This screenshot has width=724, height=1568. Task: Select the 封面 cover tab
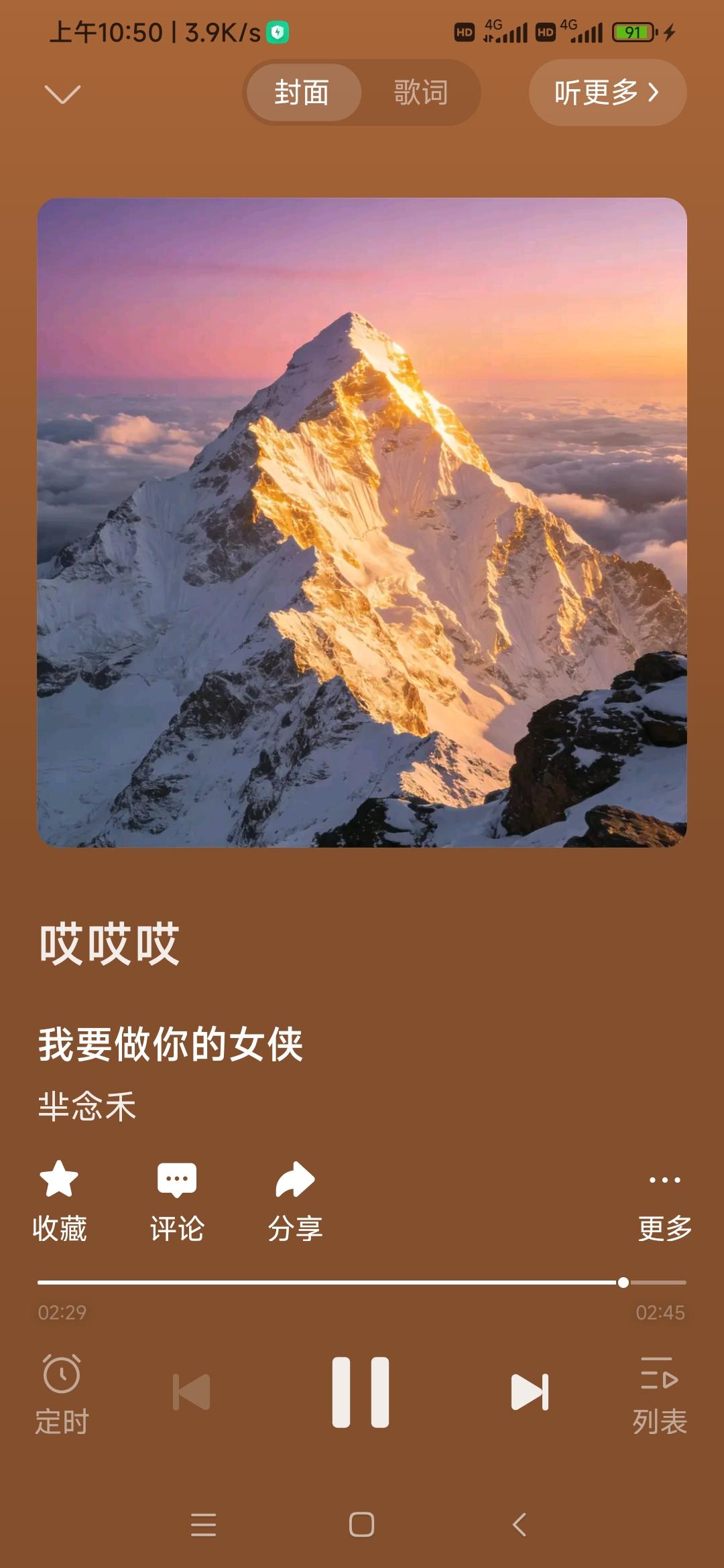tap(302, 94)
